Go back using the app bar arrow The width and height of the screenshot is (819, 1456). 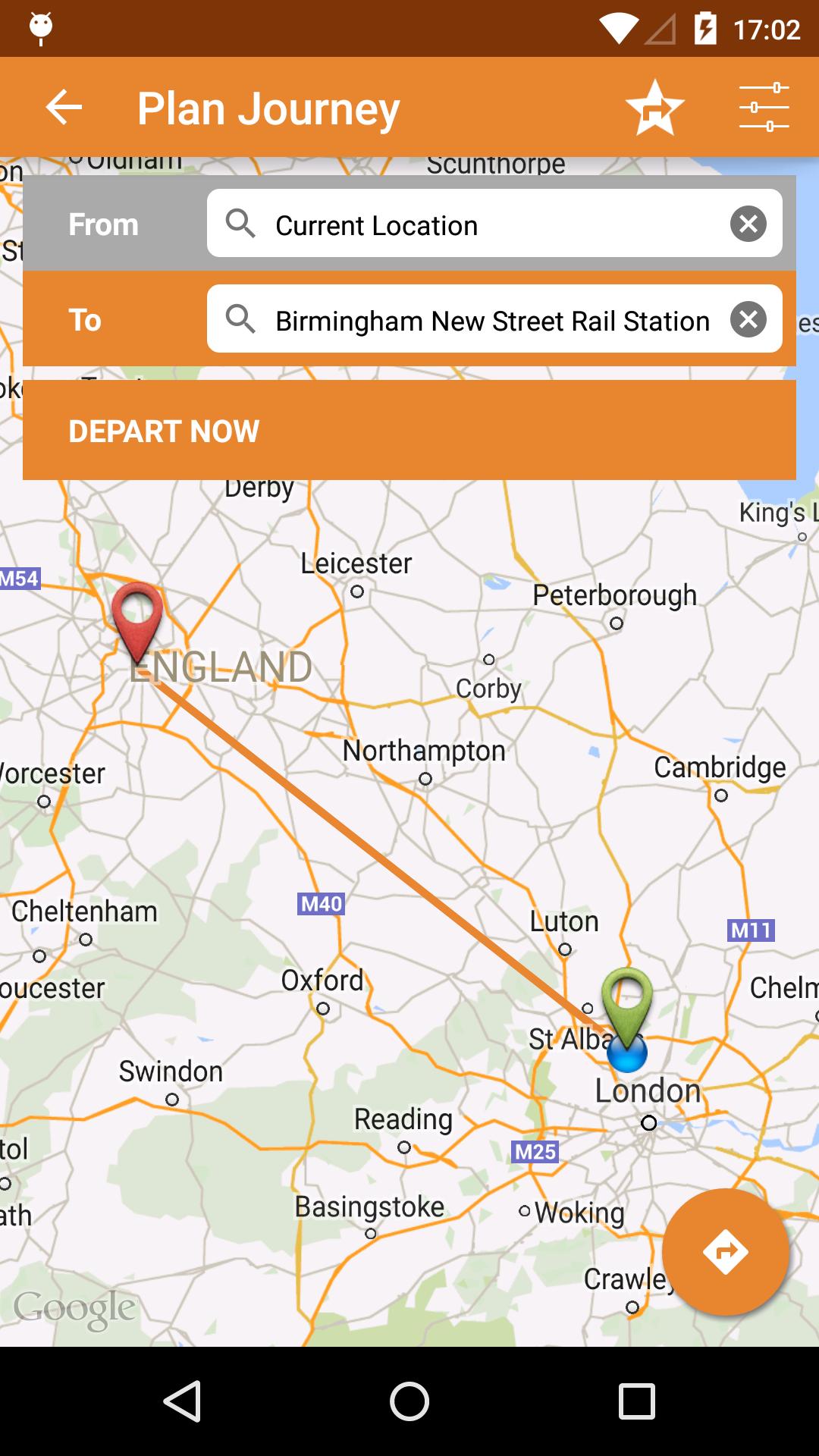(64, 108)
